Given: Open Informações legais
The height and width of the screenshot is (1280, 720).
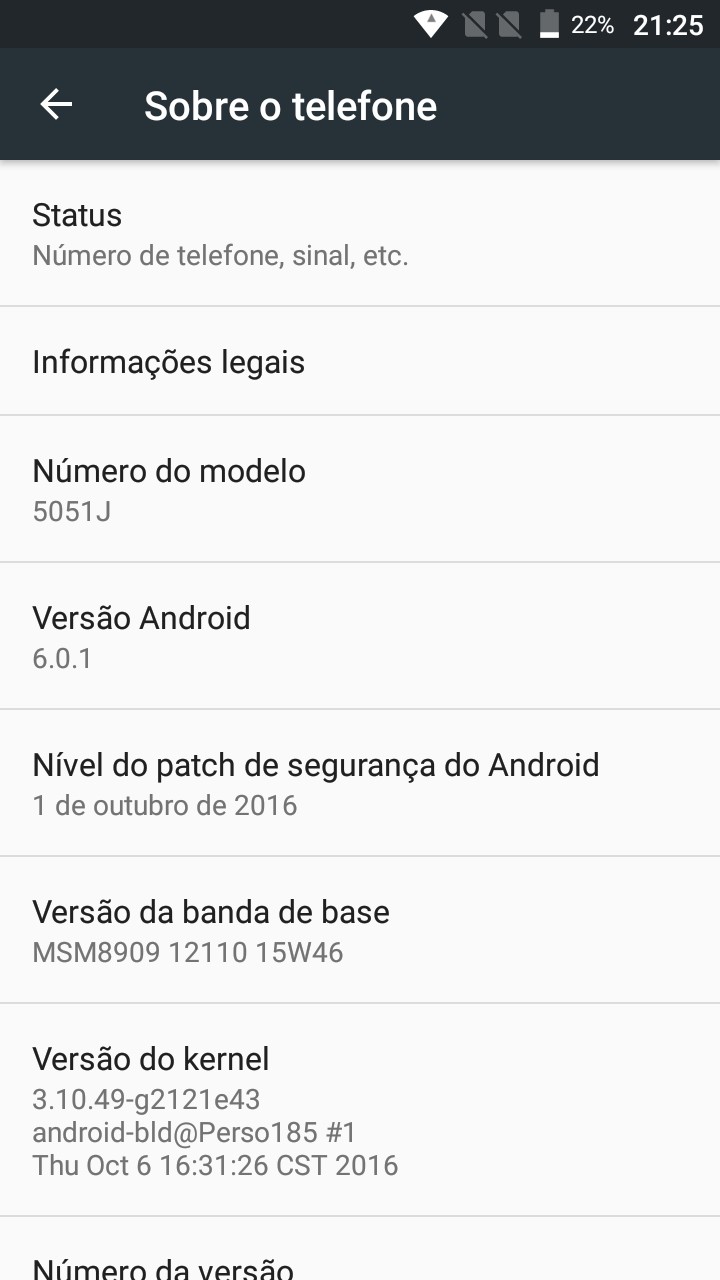Looking at the screenshot, I should tap(360, 361).
